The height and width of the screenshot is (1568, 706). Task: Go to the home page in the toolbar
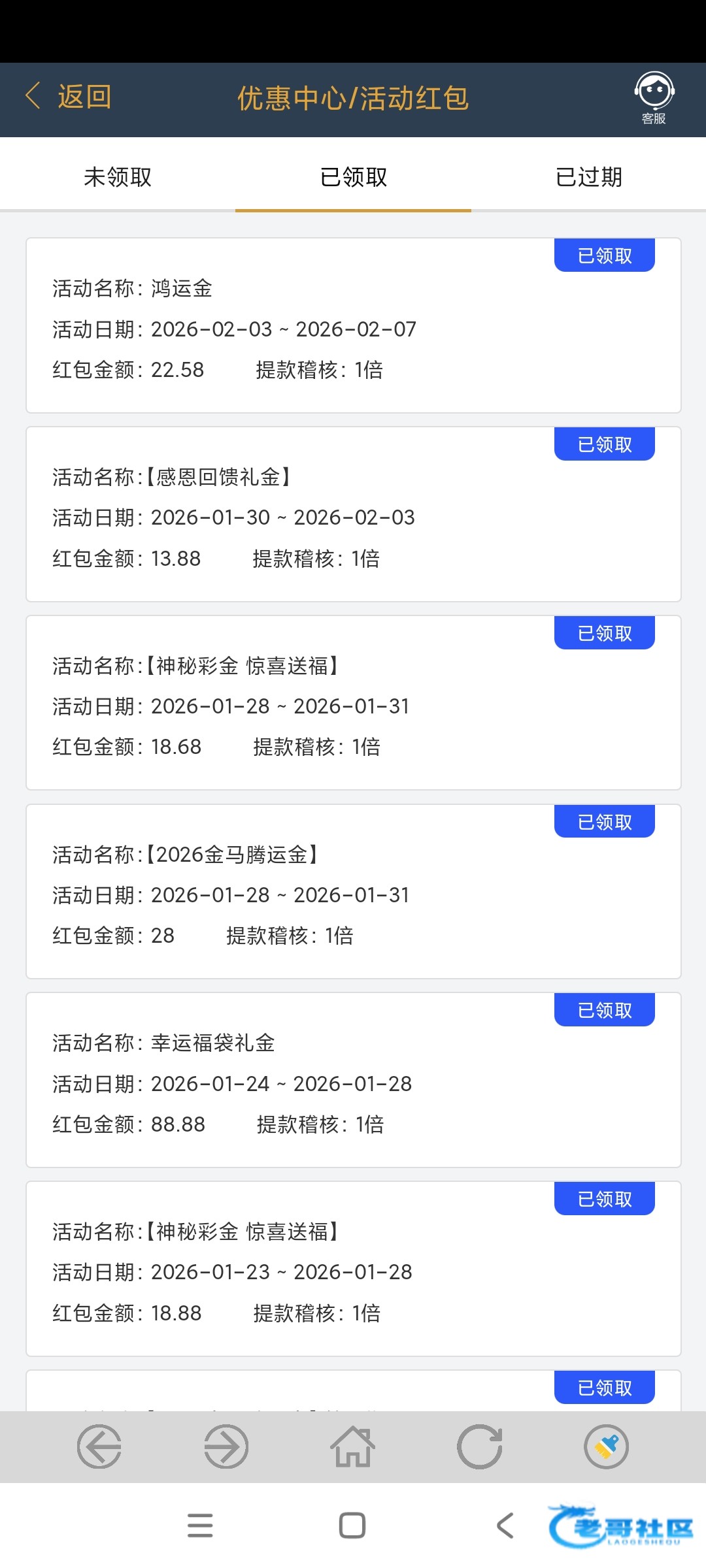pyautogui.click(x=353, y=1446)
